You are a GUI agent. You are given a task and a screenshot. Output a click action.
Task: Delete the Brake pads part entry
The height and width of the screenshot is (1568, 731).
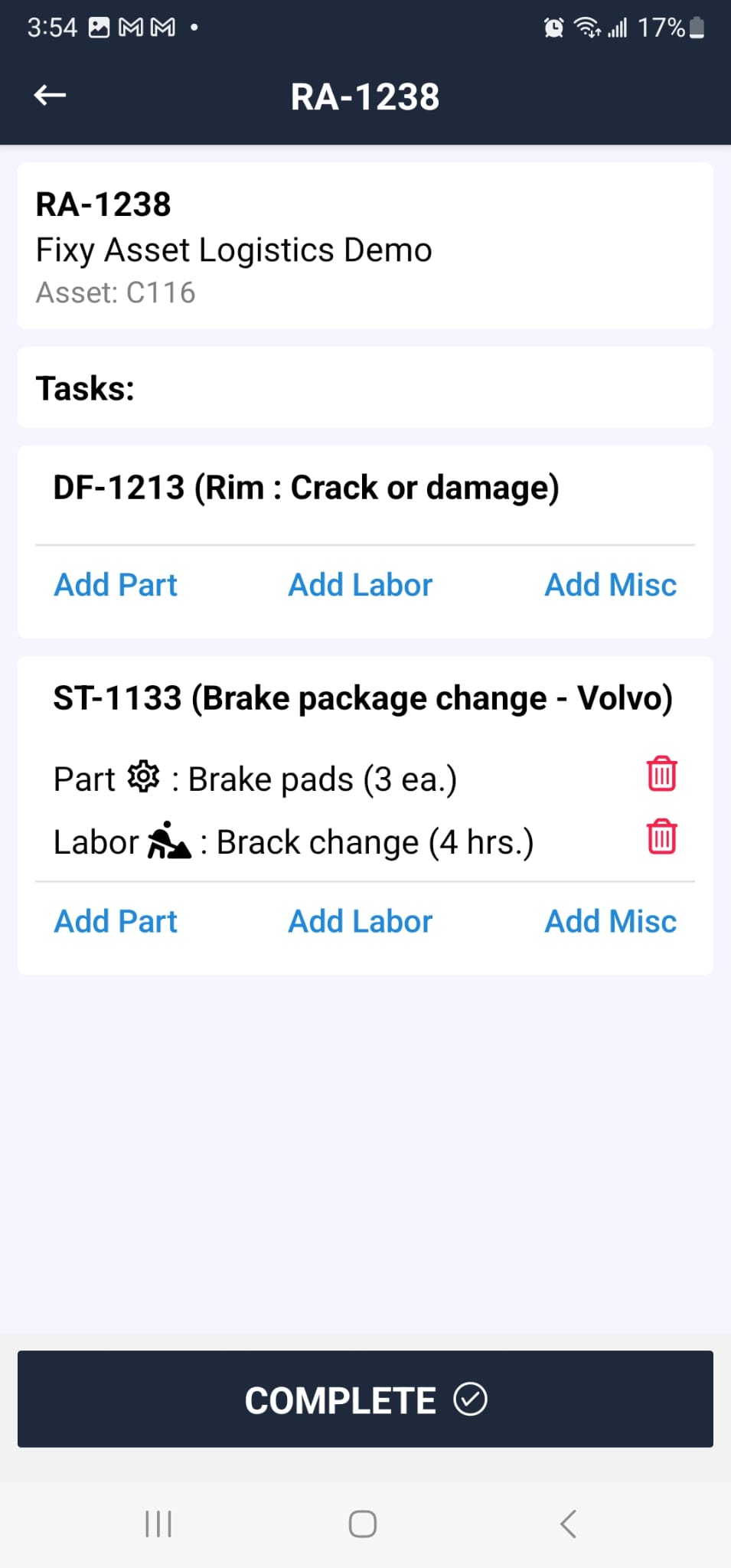click(662, 774)
